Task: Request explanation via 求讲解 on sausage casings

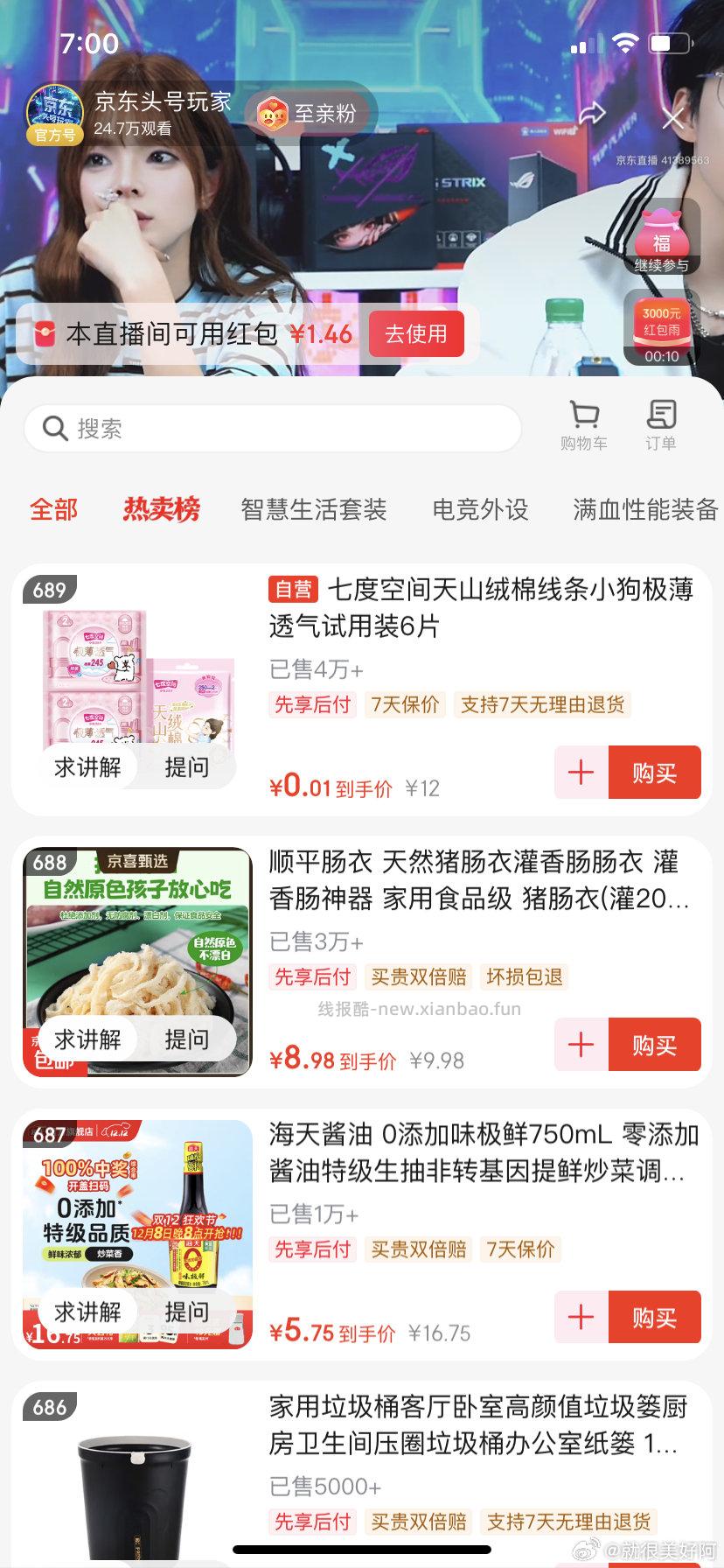Action: click(x=87, y=1038)
